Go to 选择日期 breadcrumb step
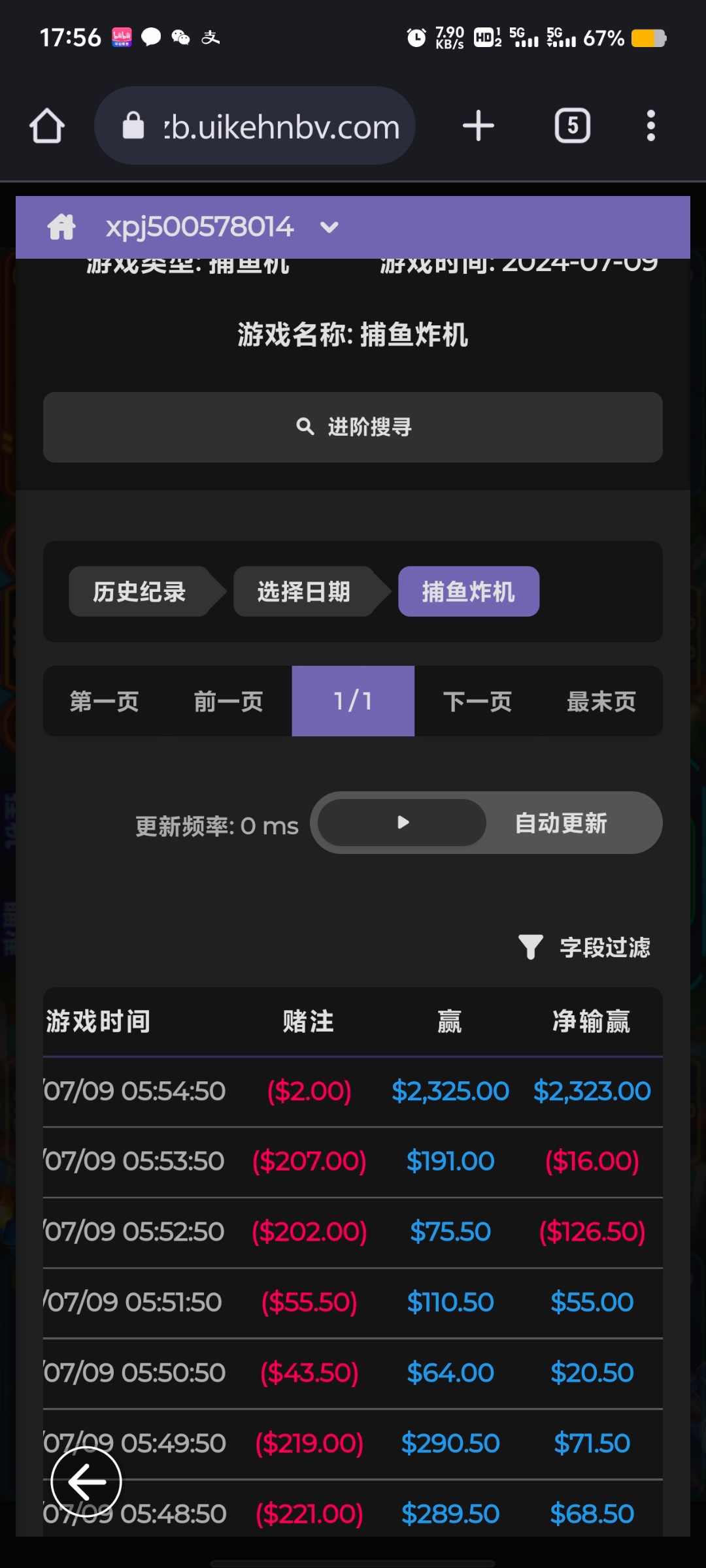Image resolution: width=706 pixels, height=1568 pixels. point(304,591)
